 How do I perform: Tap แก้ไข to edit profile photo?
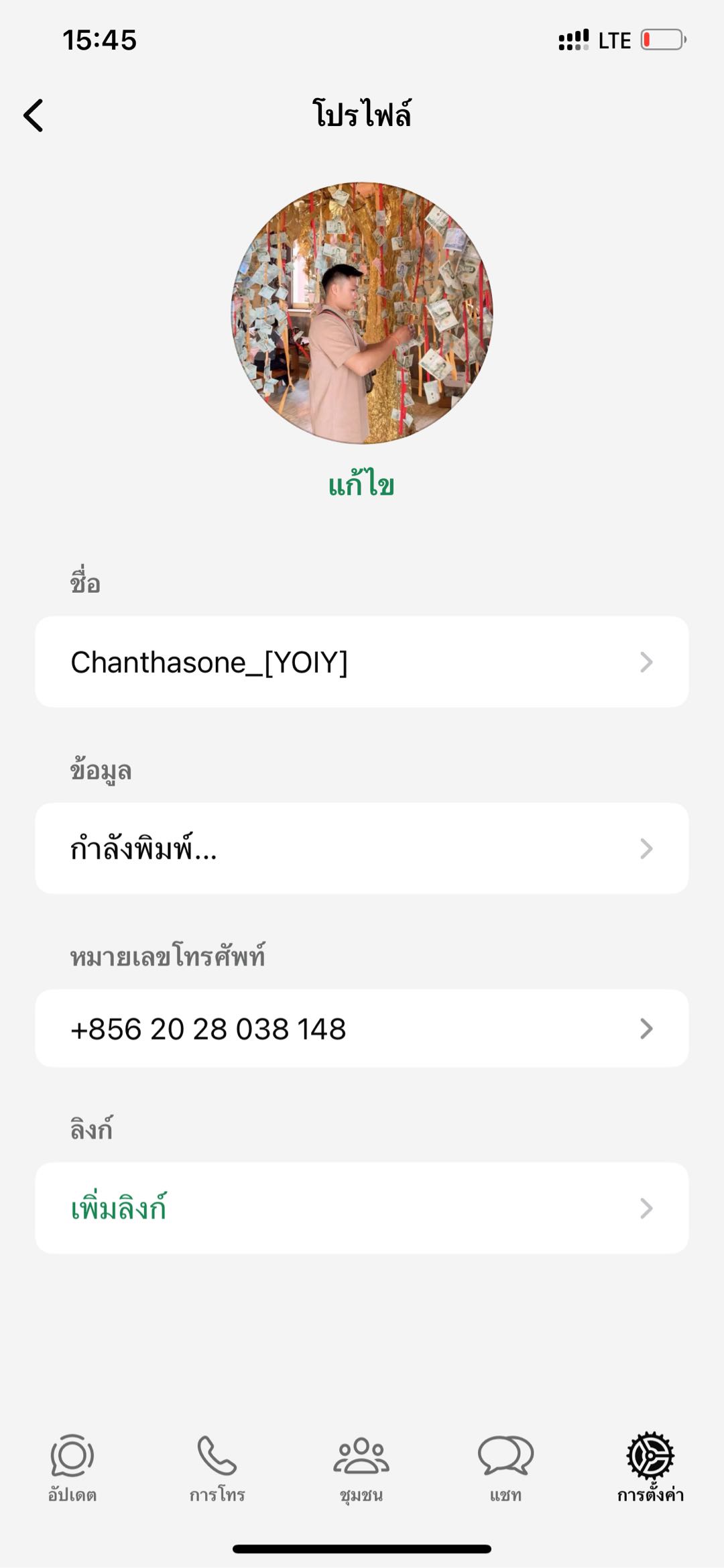coord(361,485)
